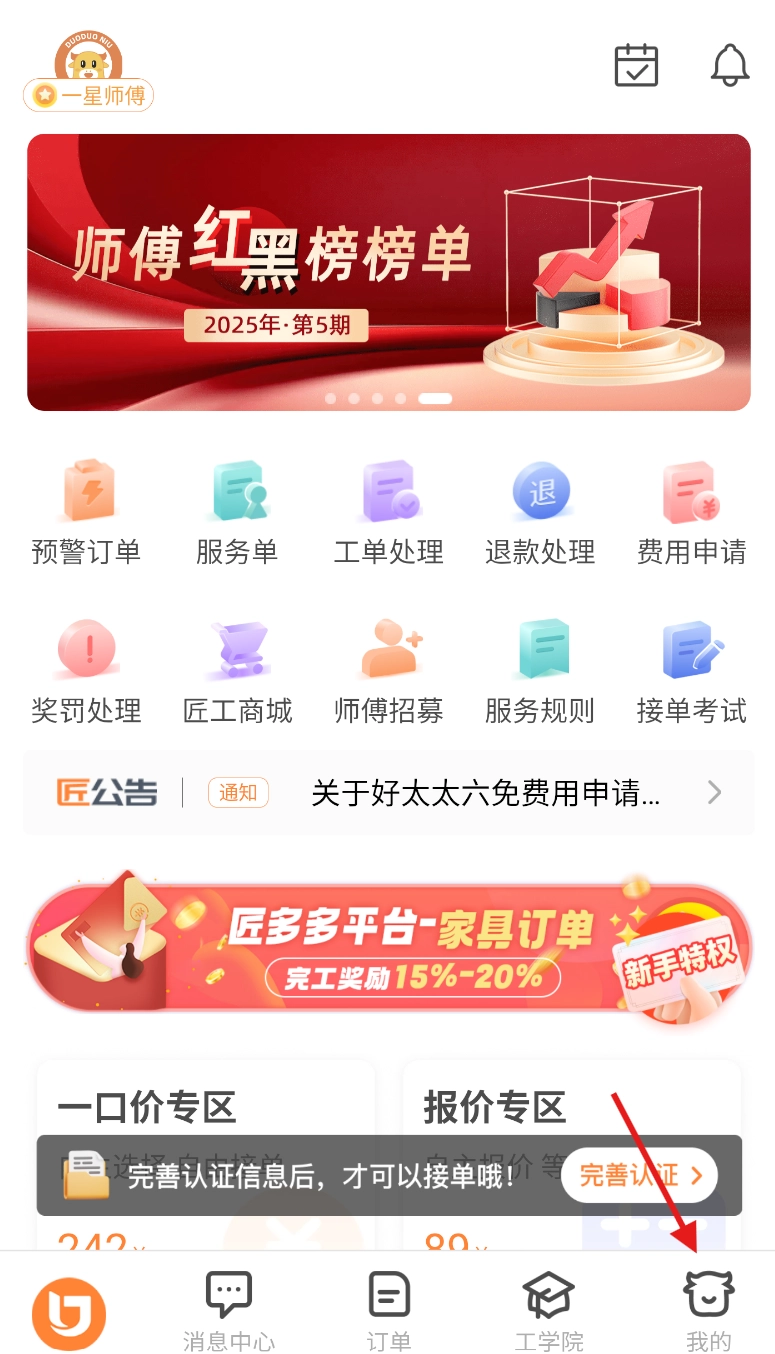Select 退款处理
The width and height of the screenshot is (775, 1354).
[x=540, y=511]
